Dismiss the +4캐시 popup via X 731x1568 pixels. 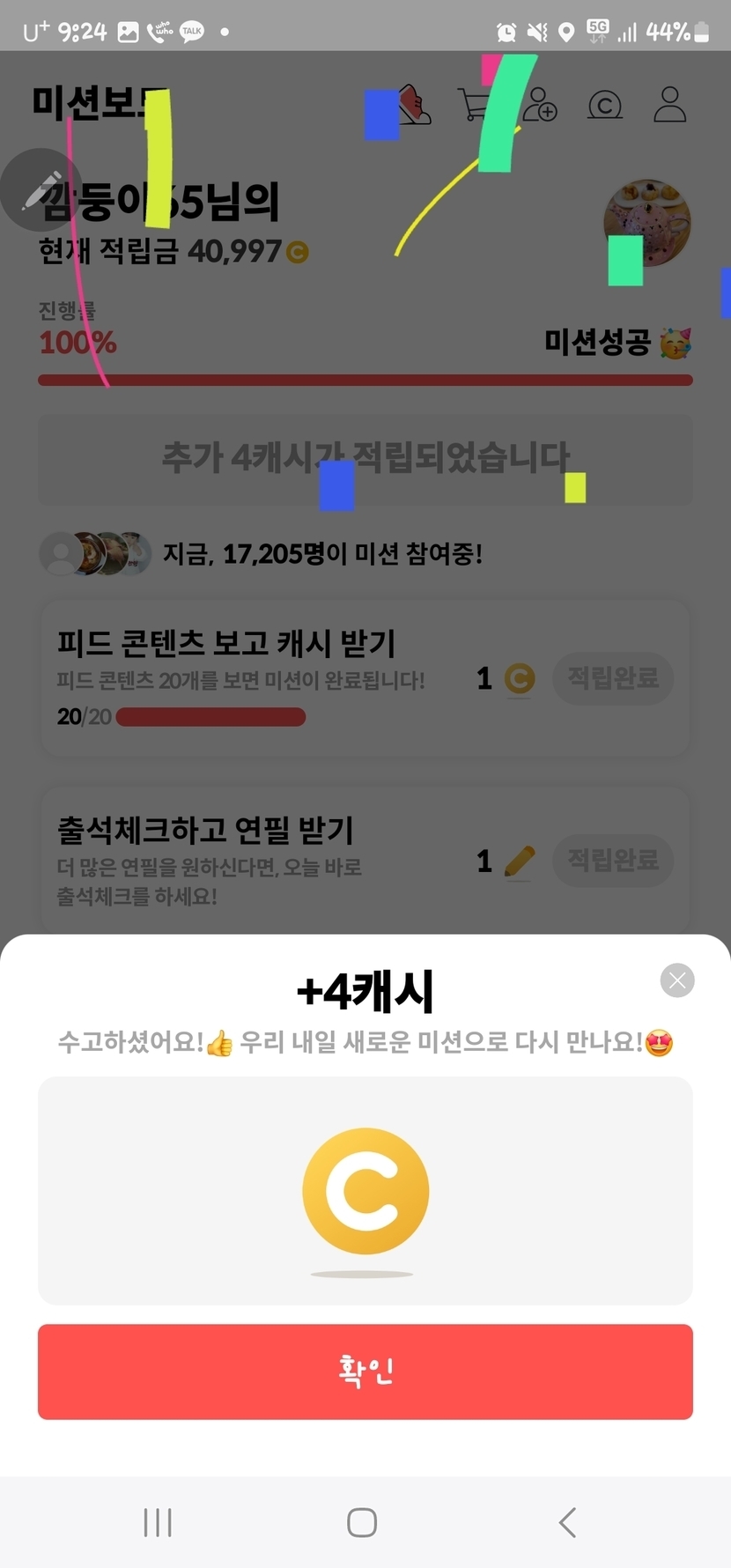click(677, 980)
